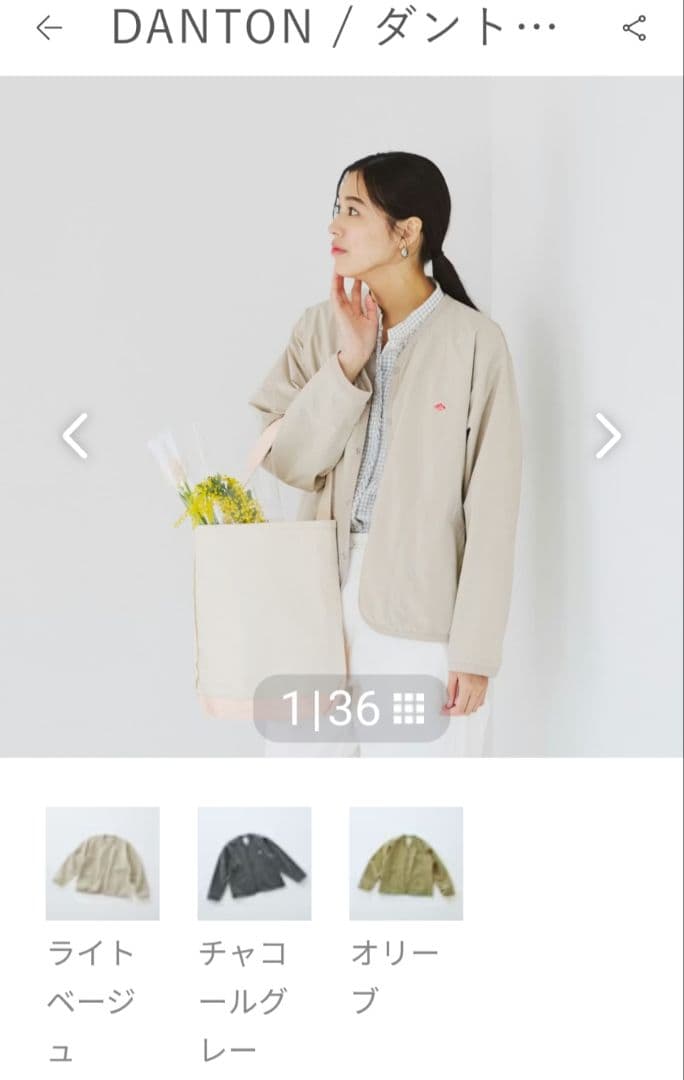
Task: Select the ライトベージュ color thumbnail
Action: 102,863
